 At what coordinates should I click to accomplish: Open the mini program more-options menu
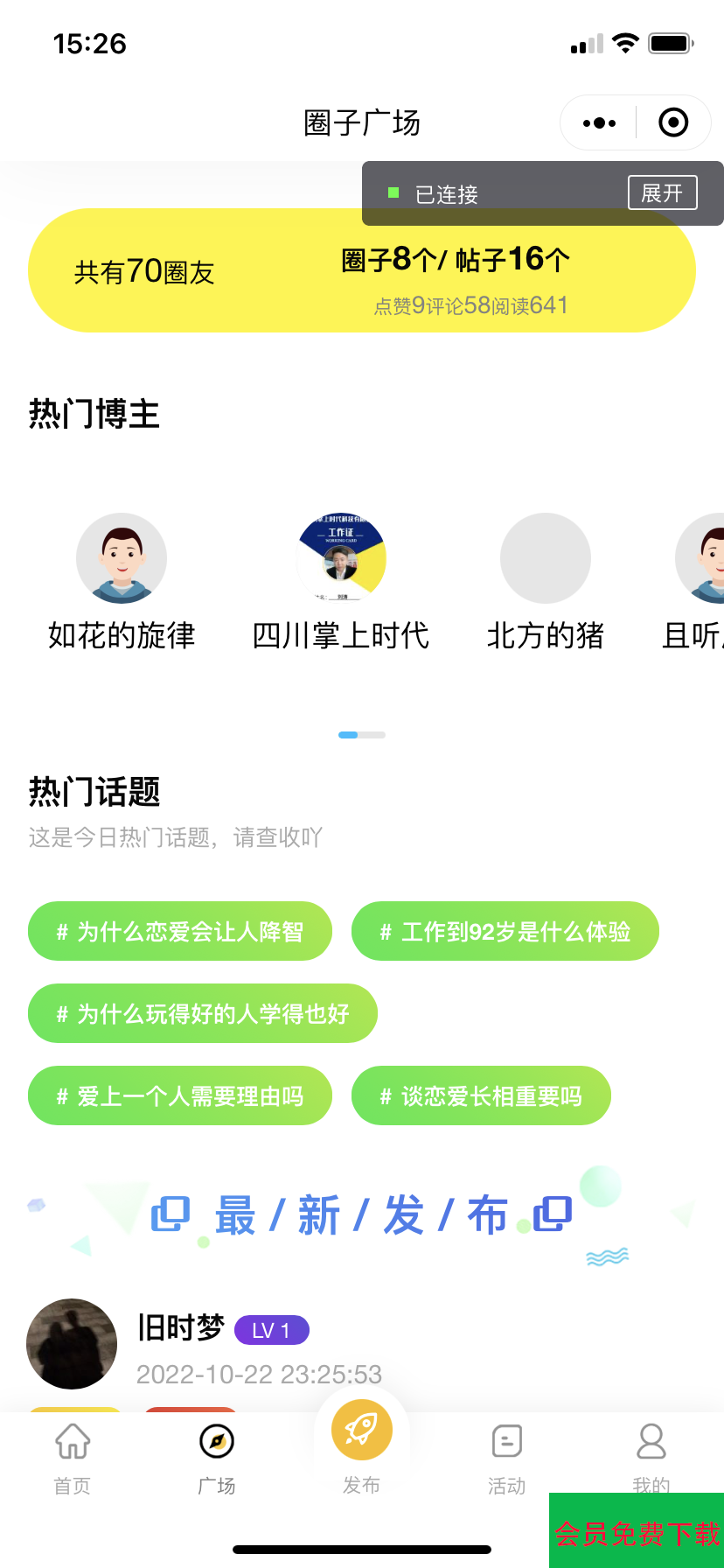pos(599,123)
